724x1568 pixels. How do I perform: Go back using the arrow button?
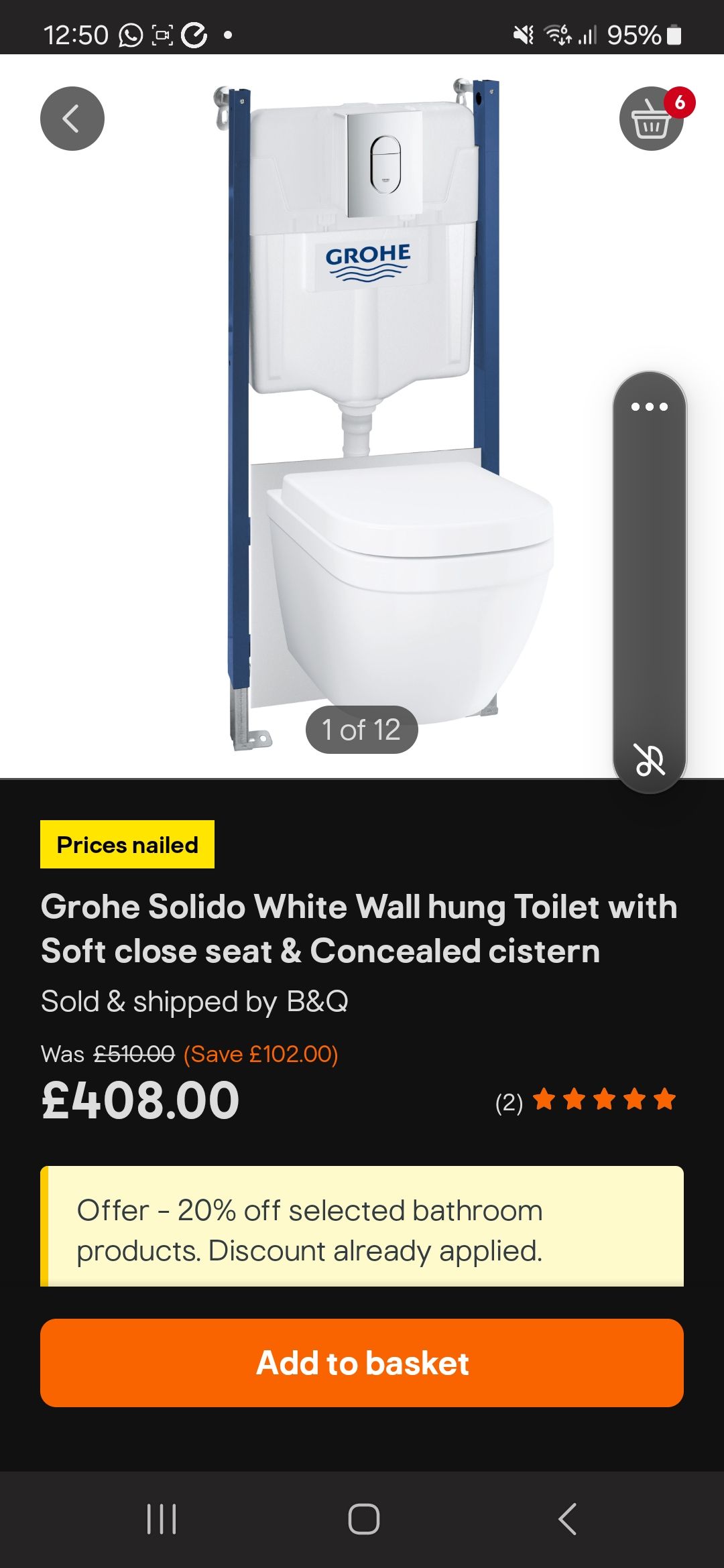pos(72,119)
